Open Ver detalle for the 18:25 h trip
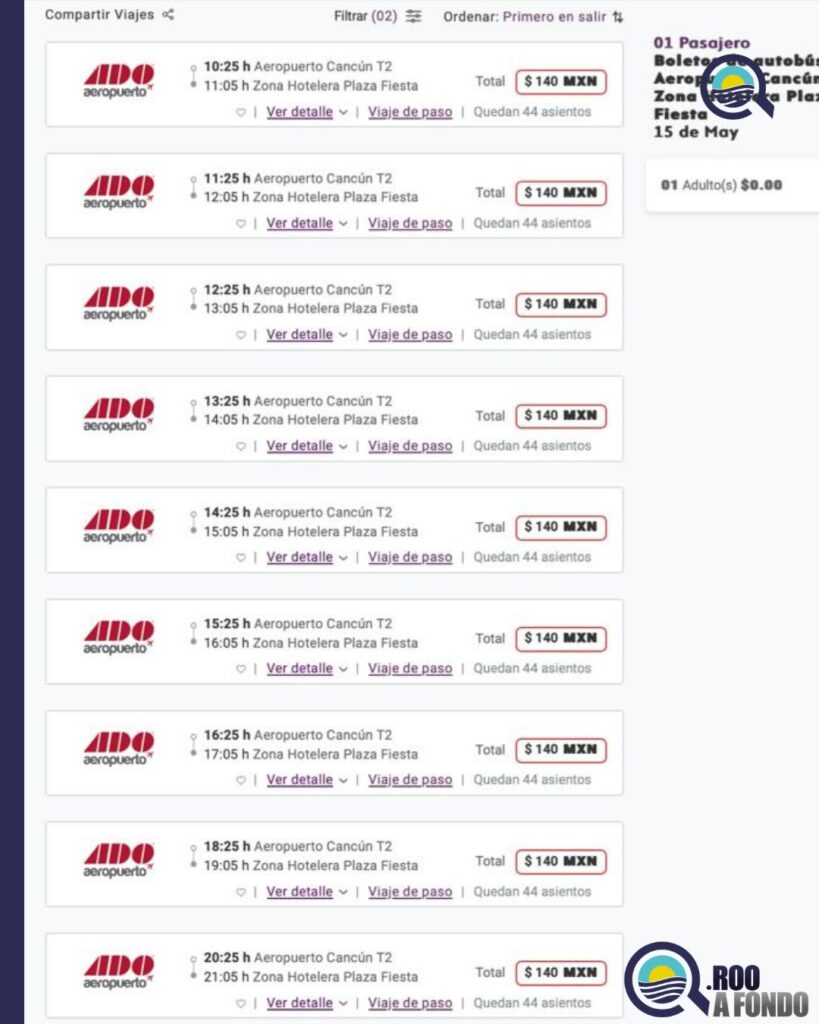The image size is (819, 1024). point(300,892)
